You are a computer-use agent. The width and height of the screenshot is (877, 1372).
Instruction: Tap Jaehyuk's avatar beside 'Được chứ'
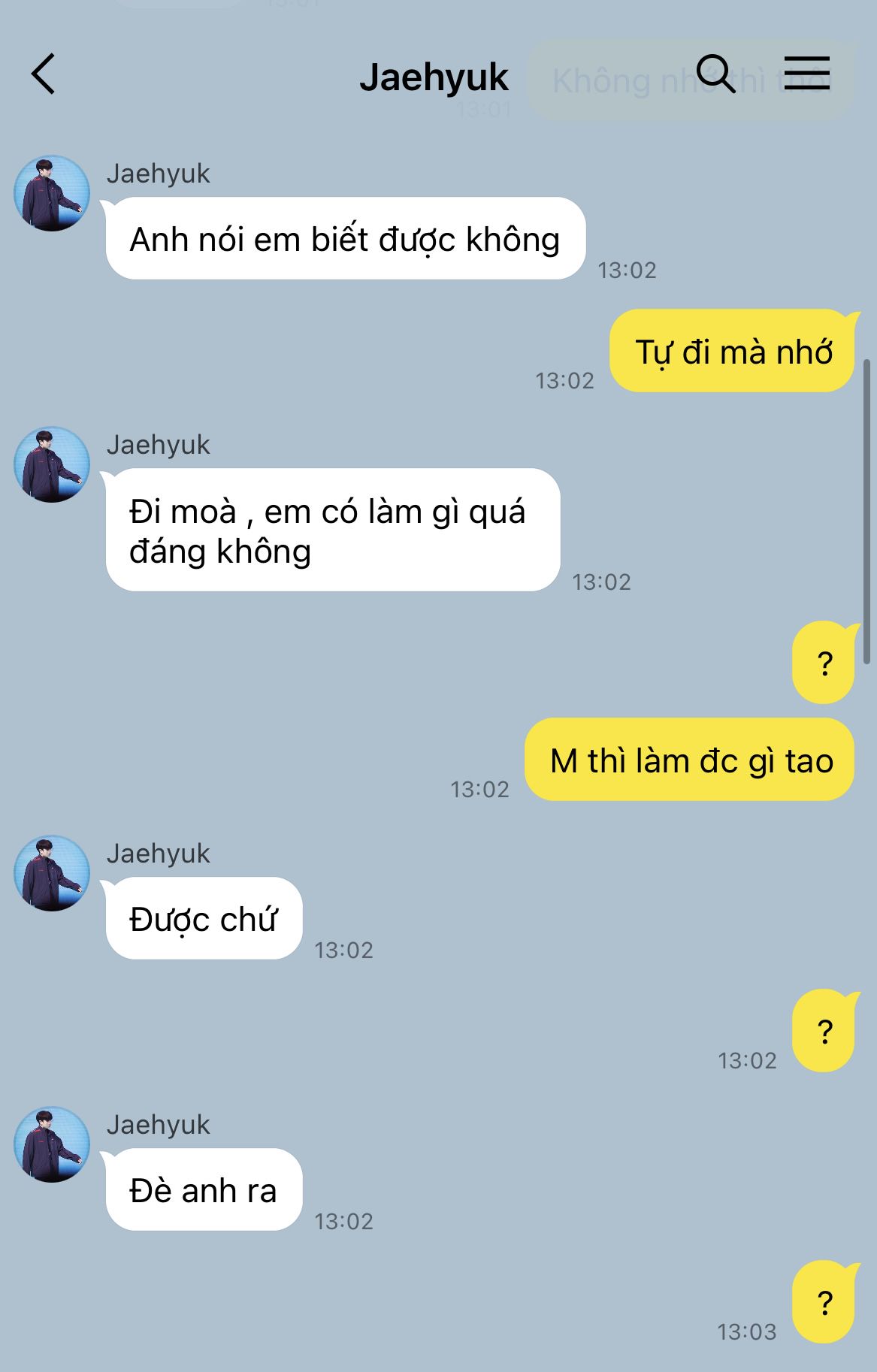click(x=52, y=873)
